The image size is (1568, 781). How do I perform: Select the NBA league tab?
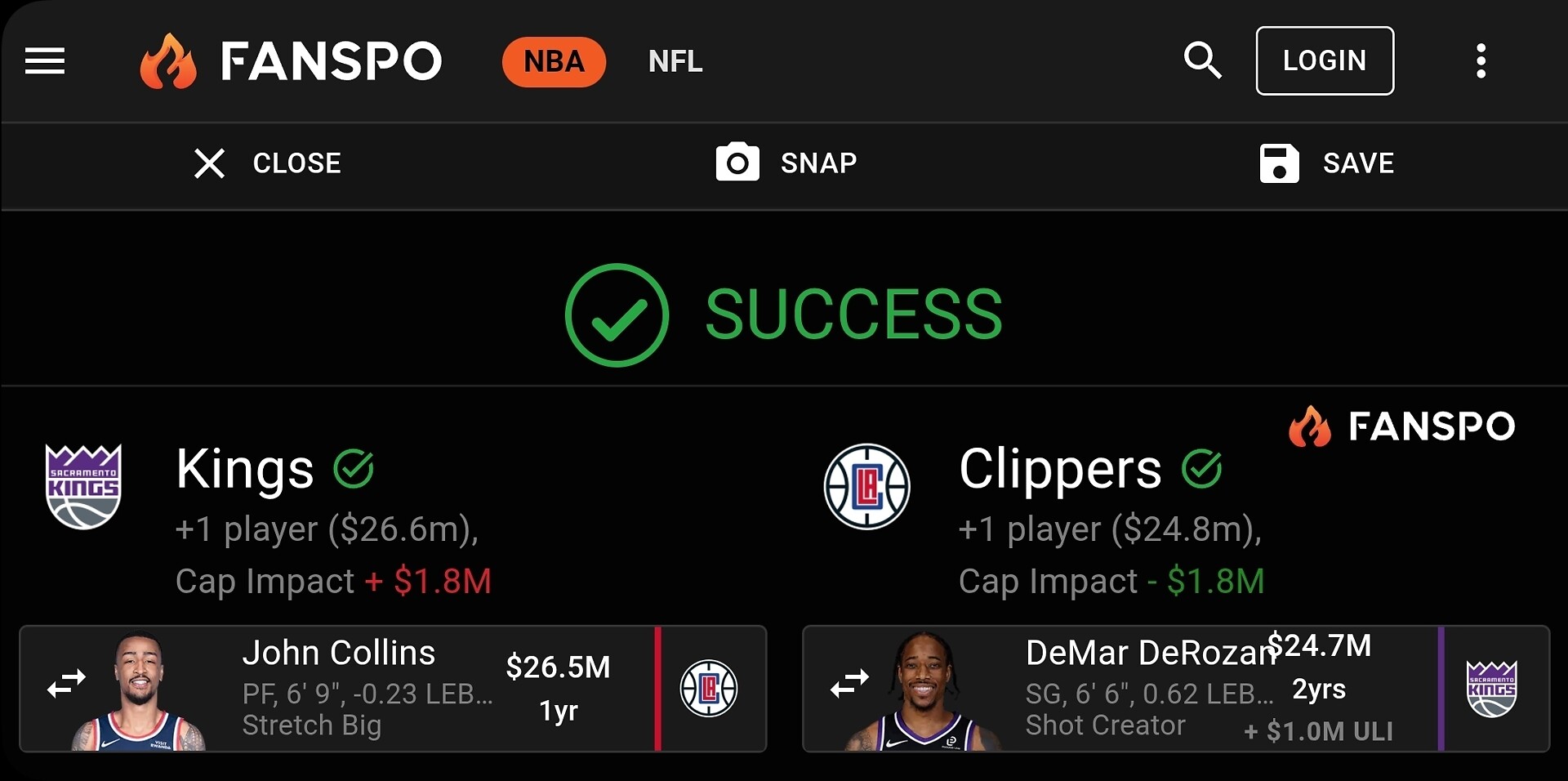(x=554, y=62)
